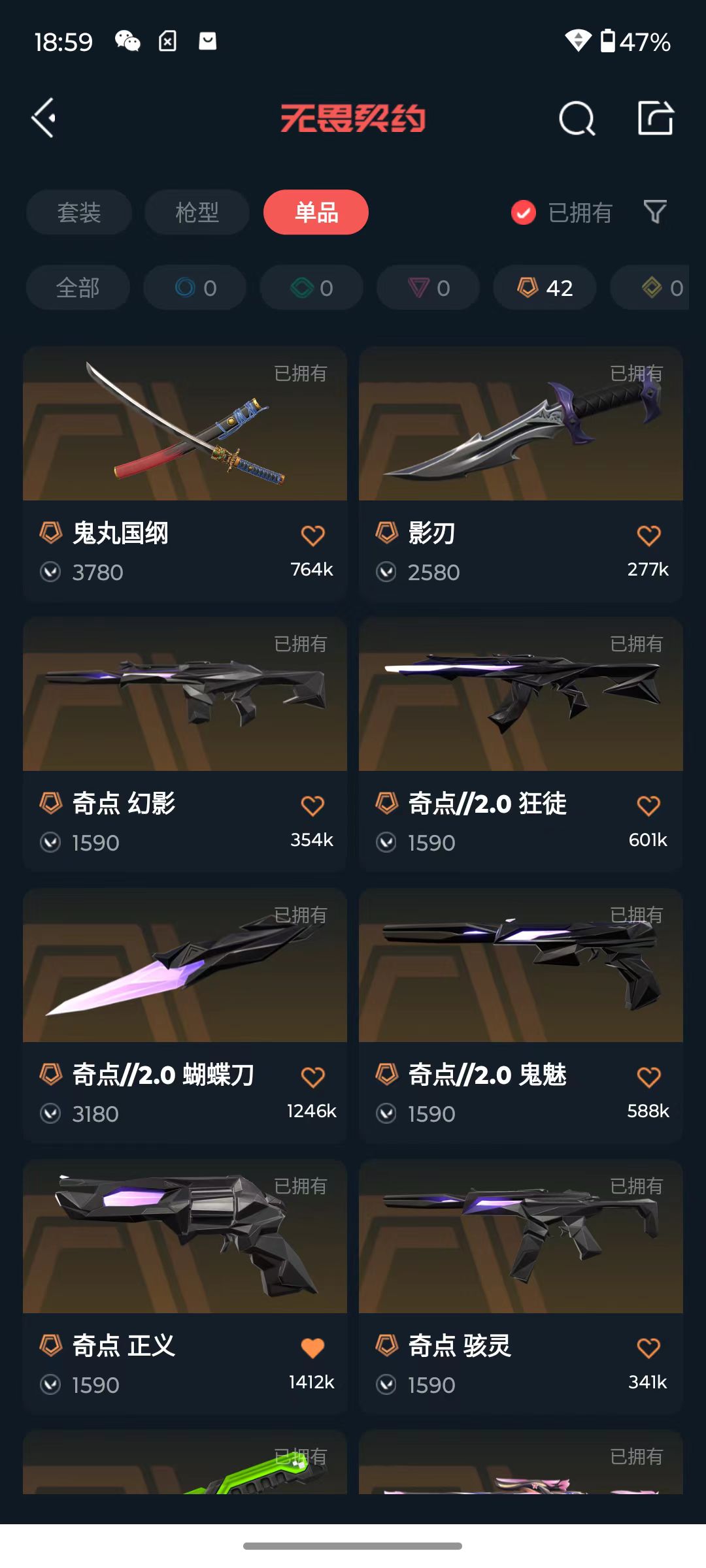Like the 奇点//2.0 鬼魅 skin
This screenshot has width=706, height=1568.
coord(648,1077)
